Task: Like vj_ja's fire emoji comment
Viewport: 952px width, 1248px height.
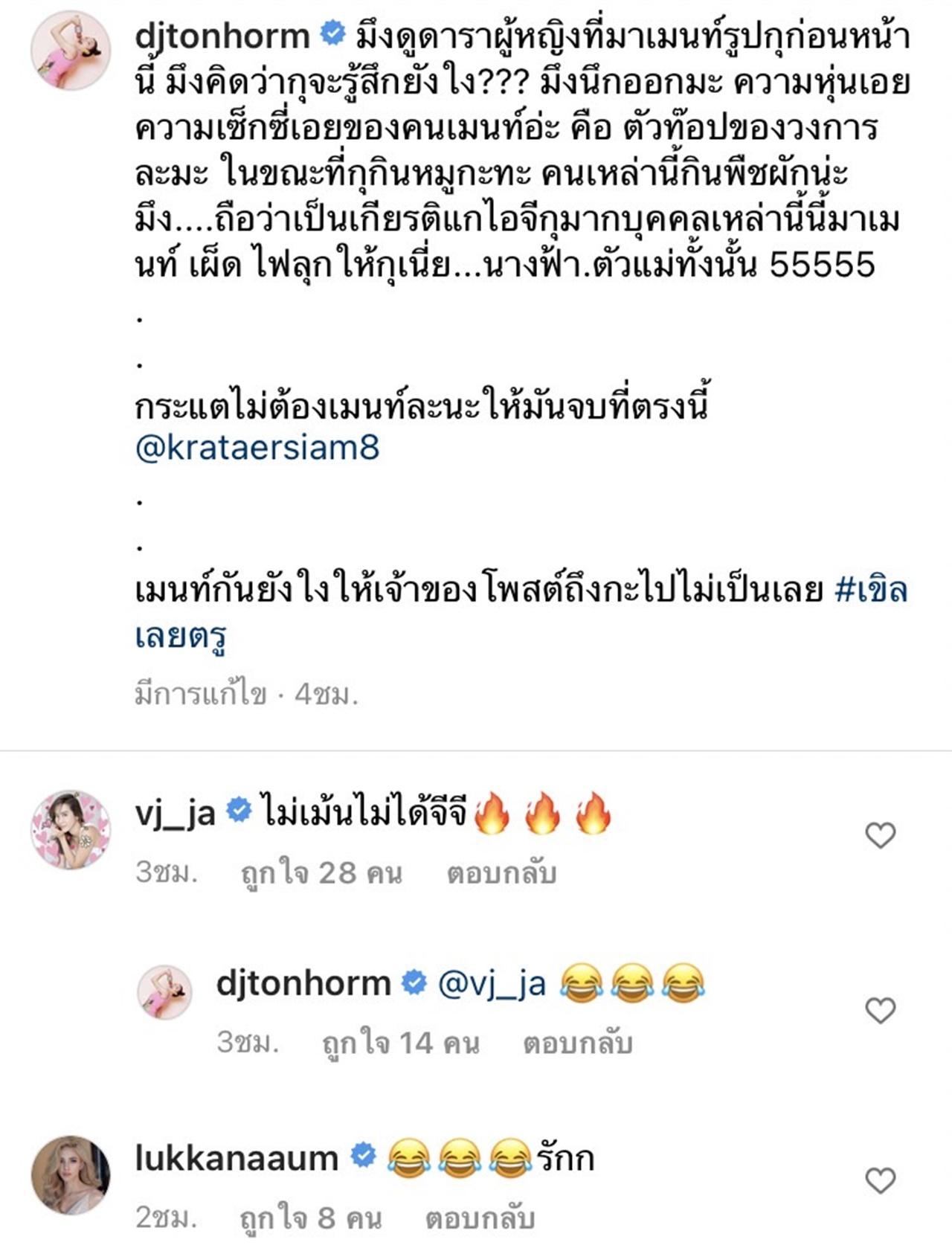Action: pyautogui.click(x=881, y=837)
